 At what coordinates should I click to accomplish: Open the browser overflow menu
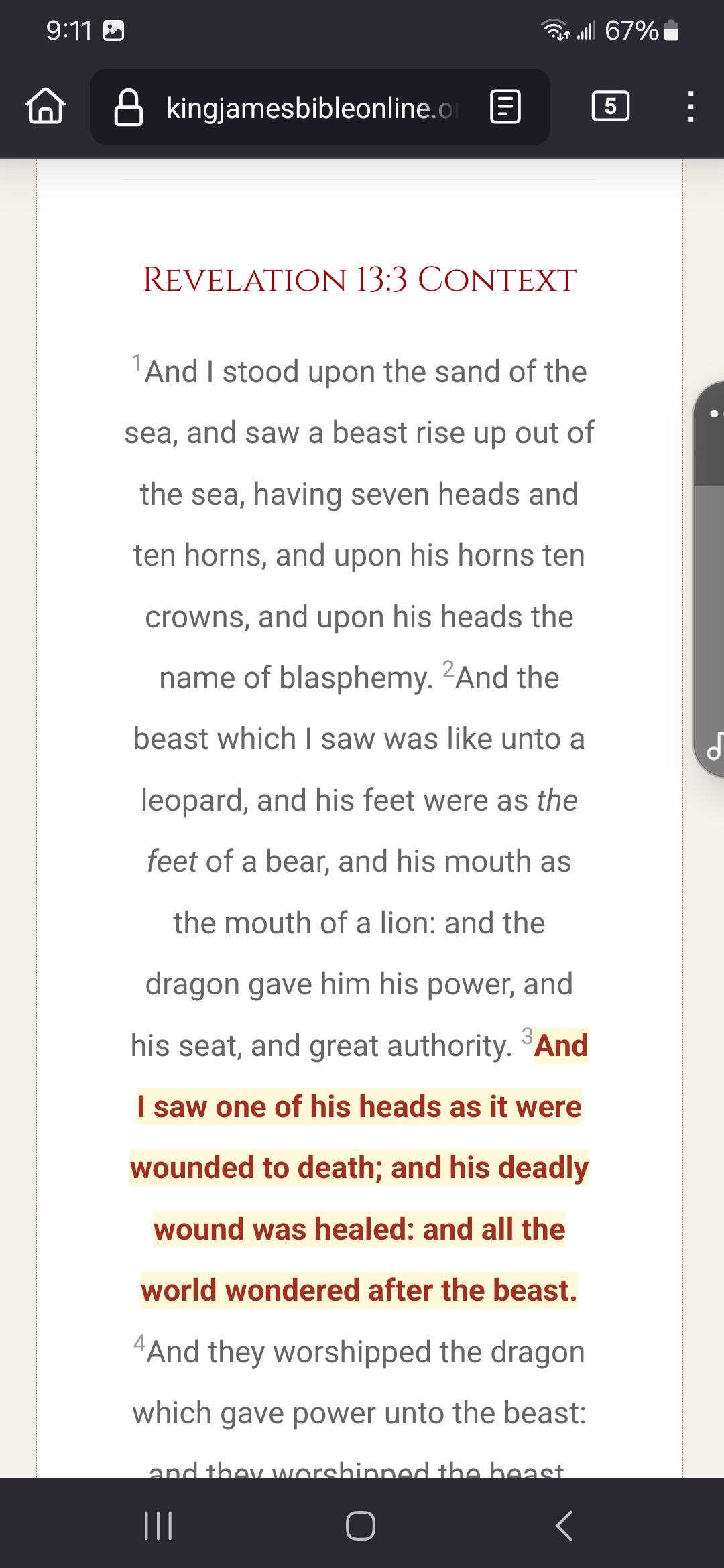point(690,107)
